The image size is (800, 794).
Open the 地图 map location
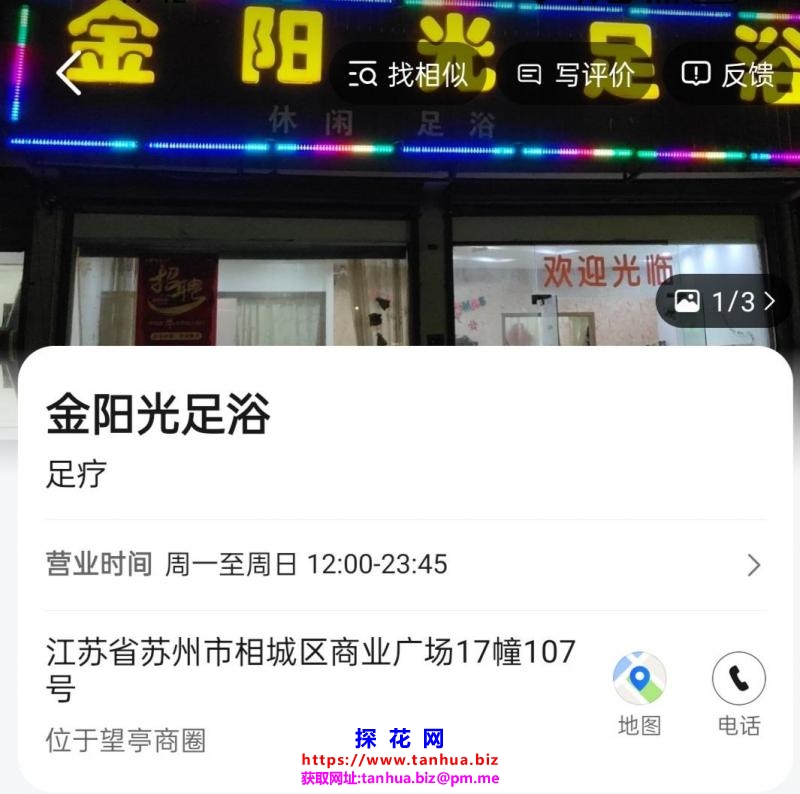tap(639, 693)
